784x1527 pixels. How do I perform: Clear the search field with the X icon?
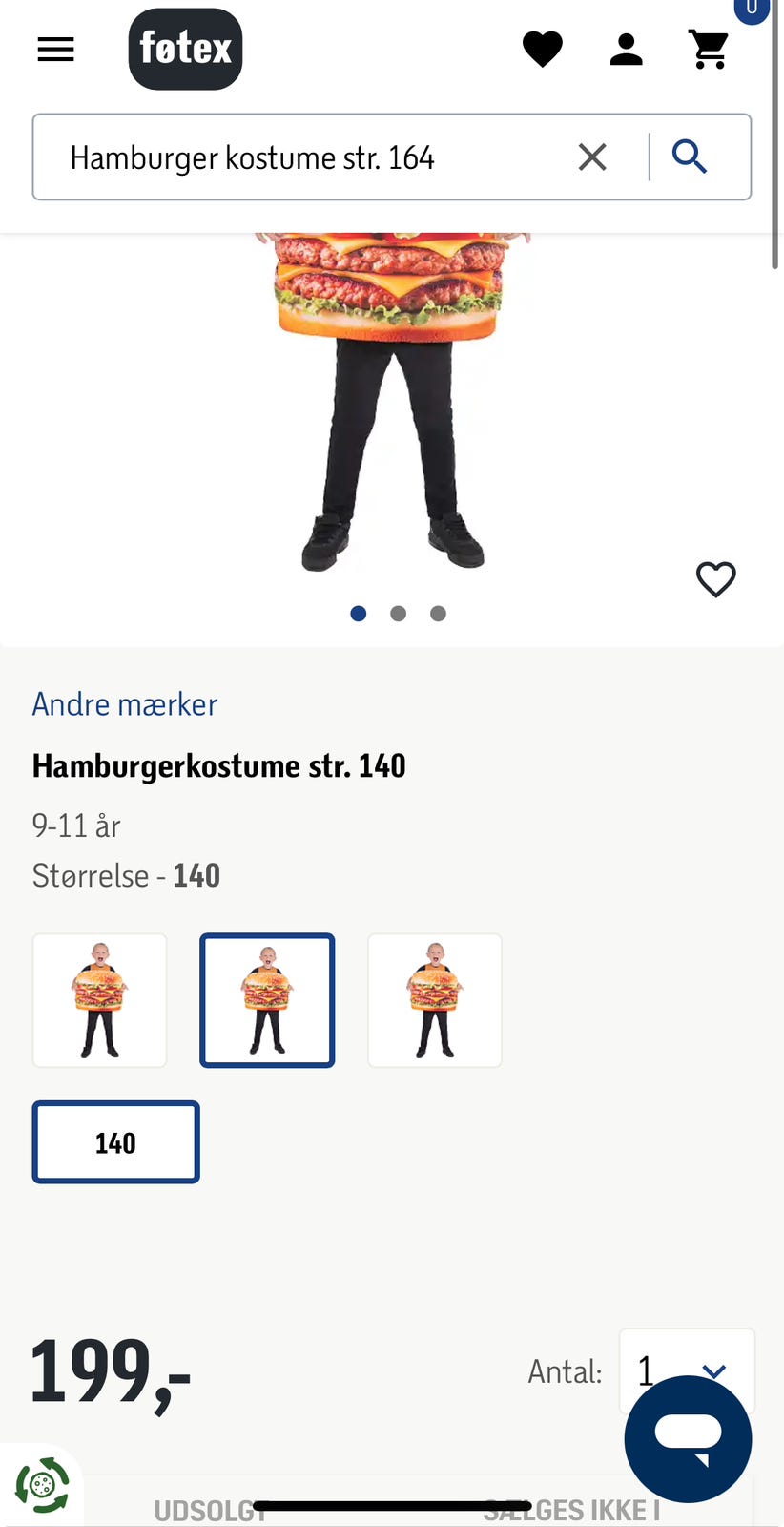click(x=592, y=157)
